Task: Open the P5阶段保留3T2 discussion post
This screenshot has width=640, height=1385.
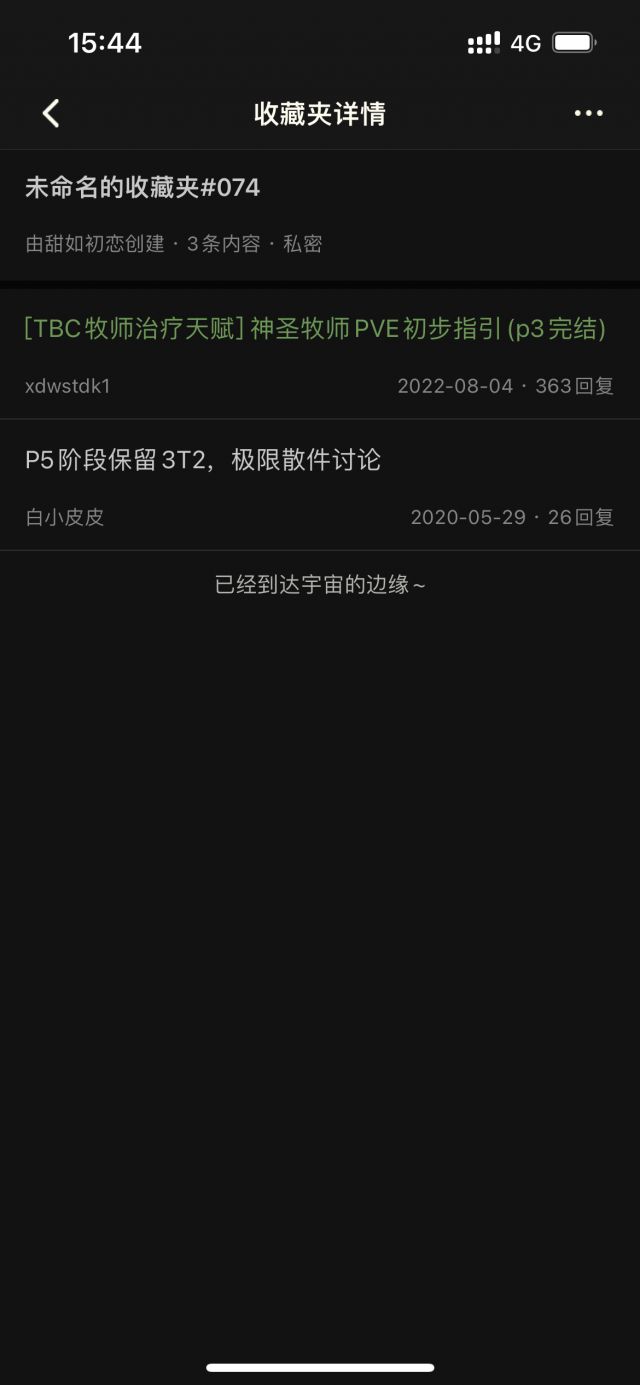Action: (203, 461)
